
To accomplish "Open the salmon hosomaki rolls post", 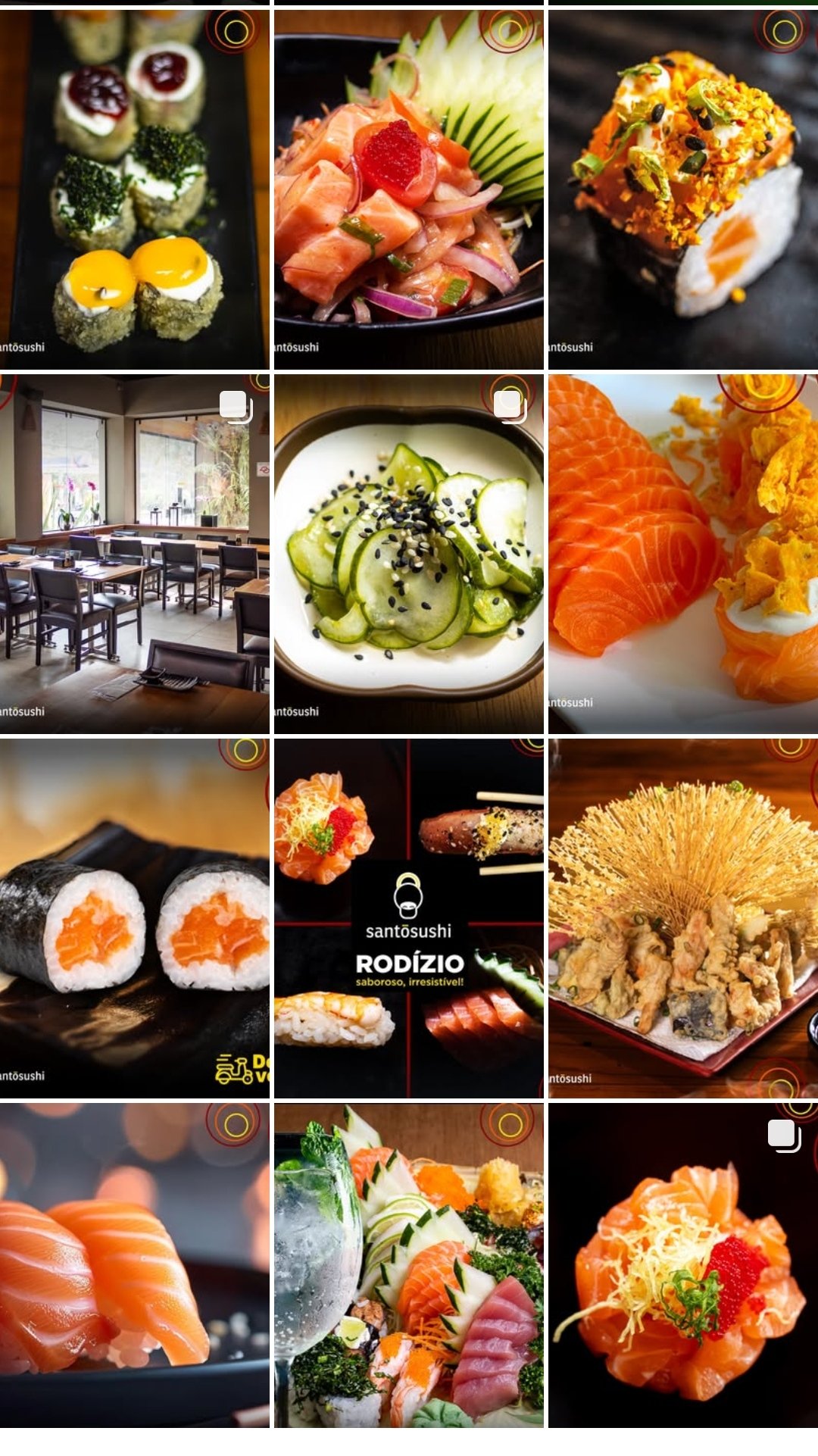I will [x=134, y=918].
